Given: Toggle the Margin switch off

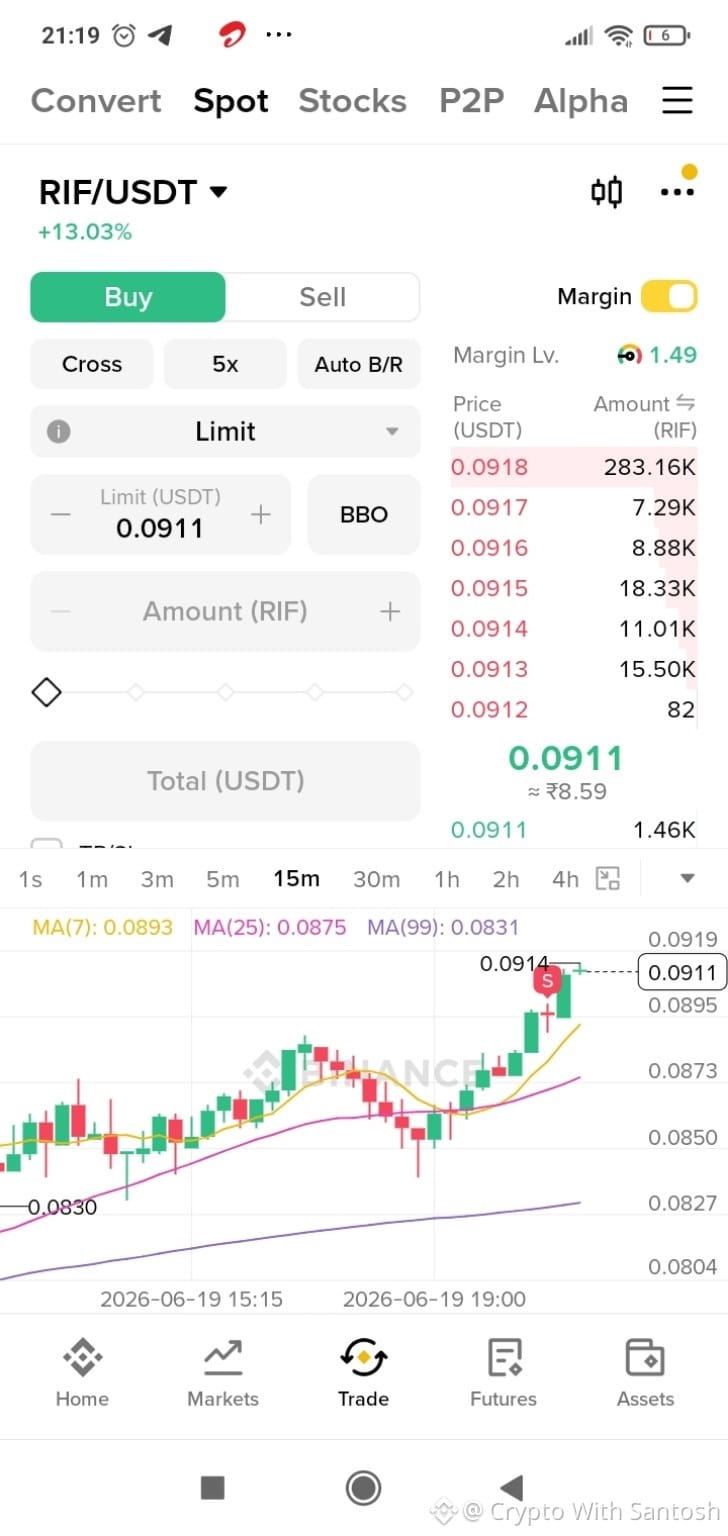Looking at the screenshot, I should [x=668, y=296].
